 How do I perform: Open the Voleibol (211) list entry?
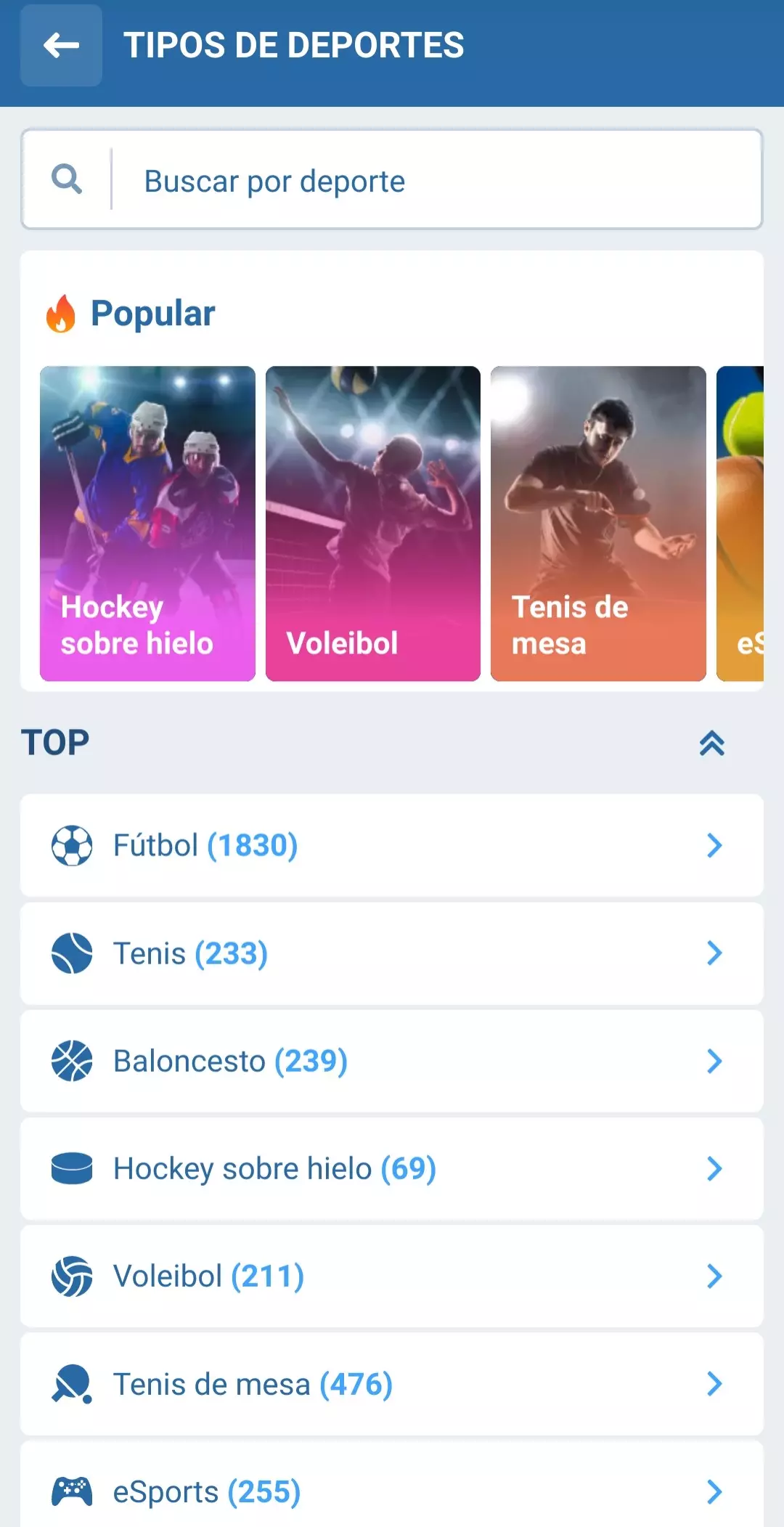click(x=392, y=1277)
